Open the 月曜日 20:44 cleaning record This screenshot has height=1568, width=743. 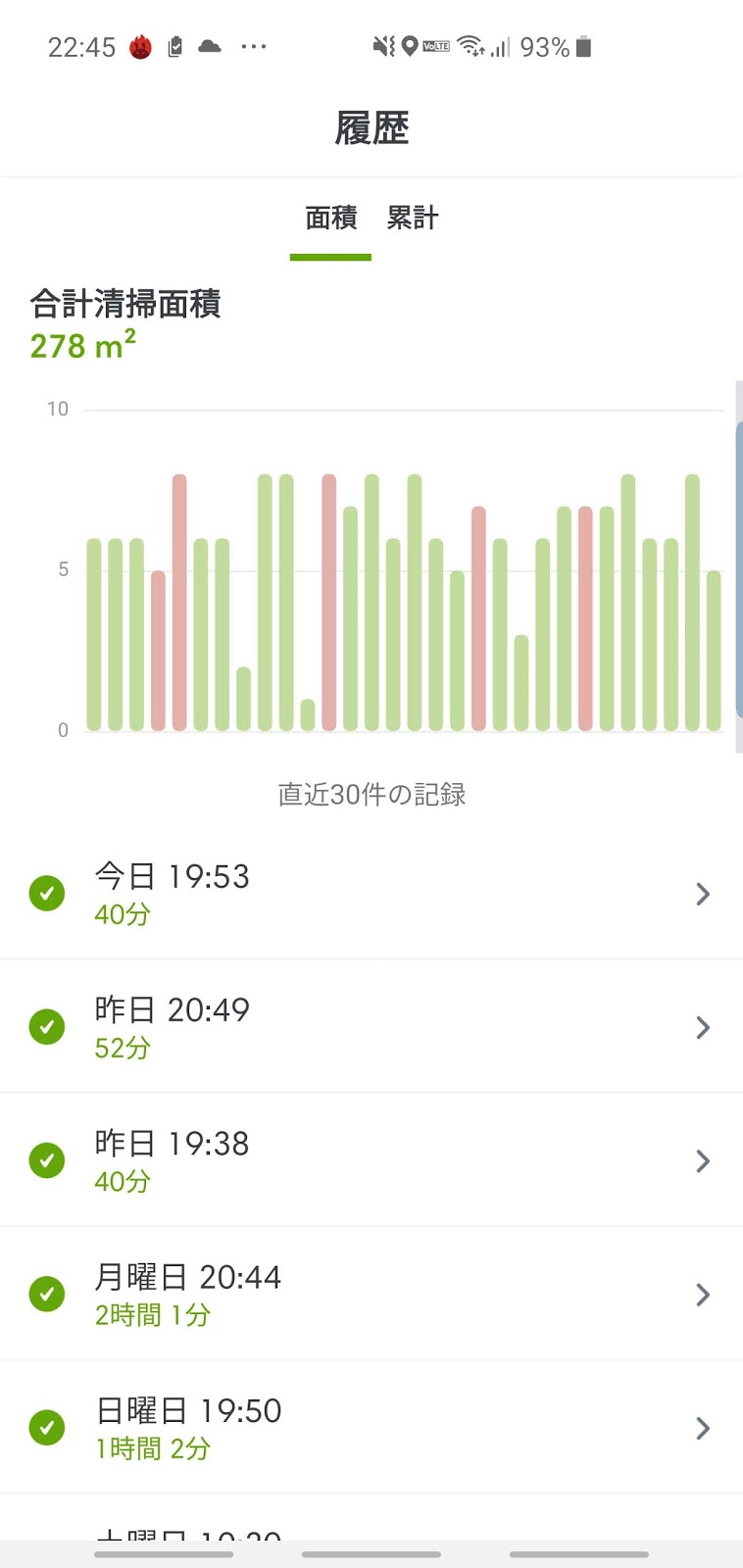(x=371, y=1294)
